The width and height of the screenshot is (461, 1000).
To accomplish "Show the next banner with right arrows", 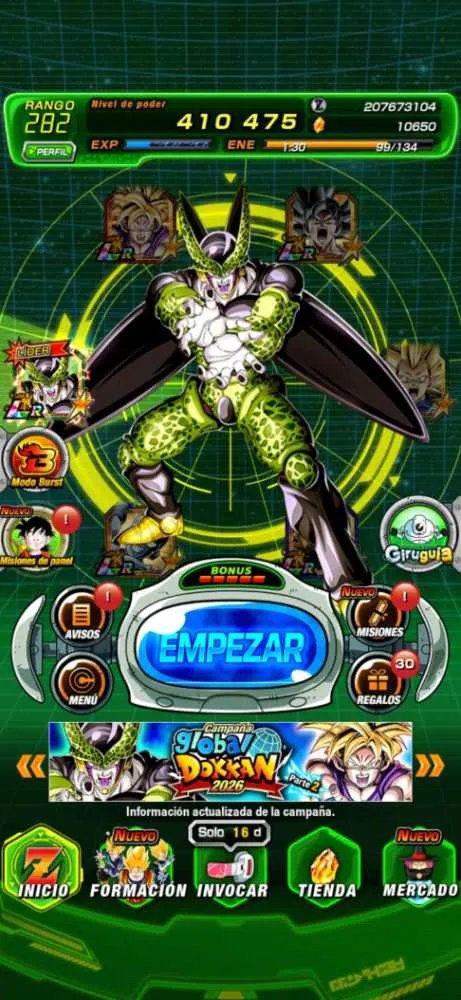I will coord(430,765).
